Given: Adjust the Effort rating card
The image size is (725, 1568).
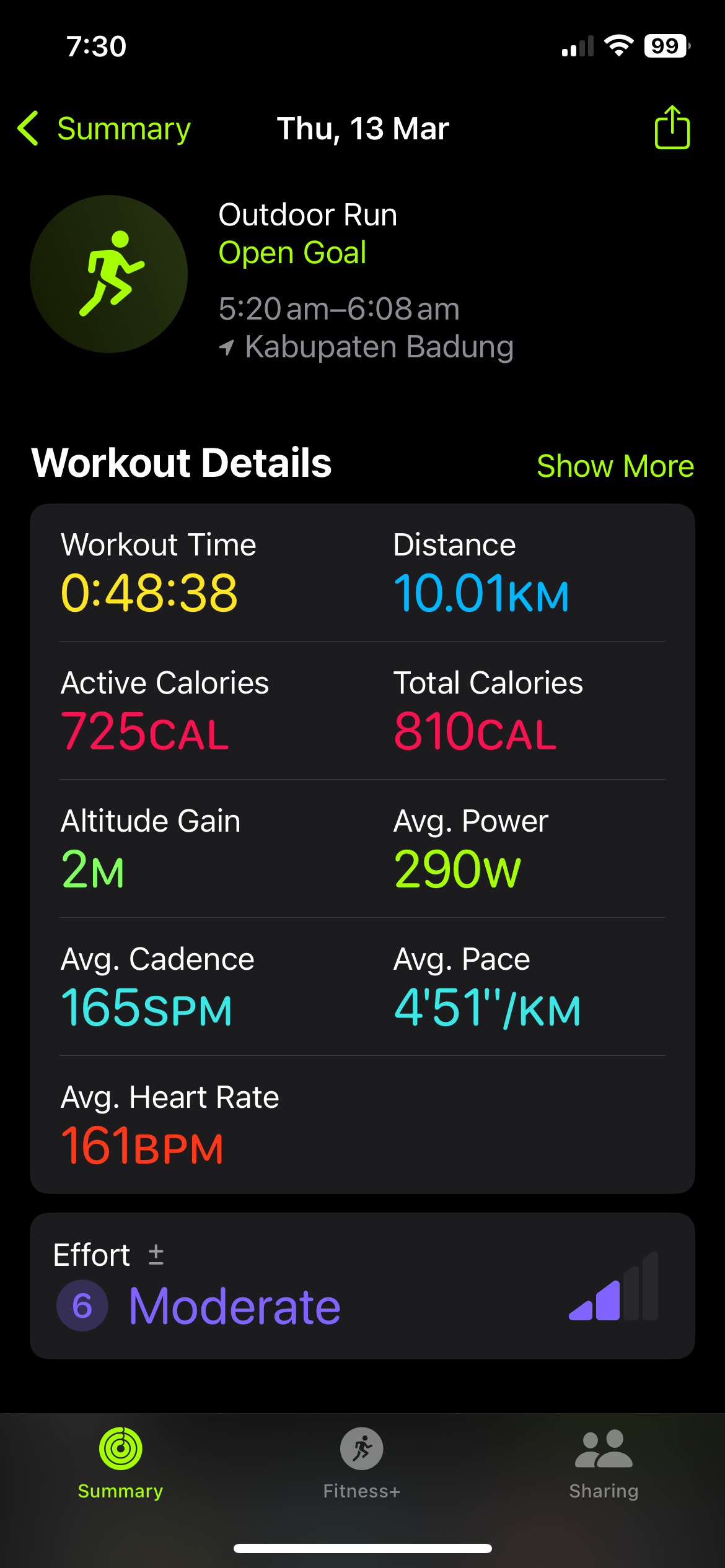Looking at the screenshot, I should pyautogui.click(x=362, y=1287).
